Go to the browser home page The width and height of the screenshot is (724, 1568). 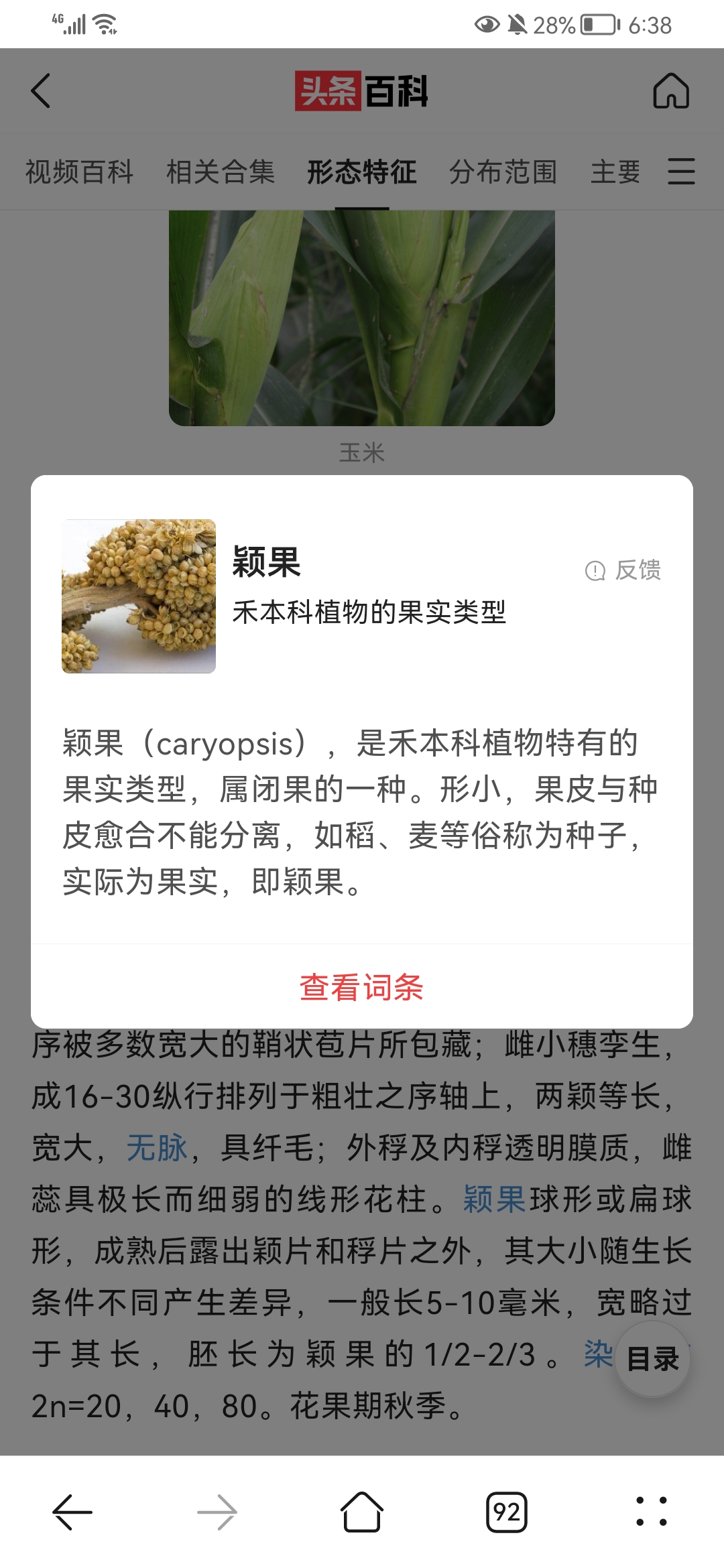pyautogui.click(x=362, y=1512)
